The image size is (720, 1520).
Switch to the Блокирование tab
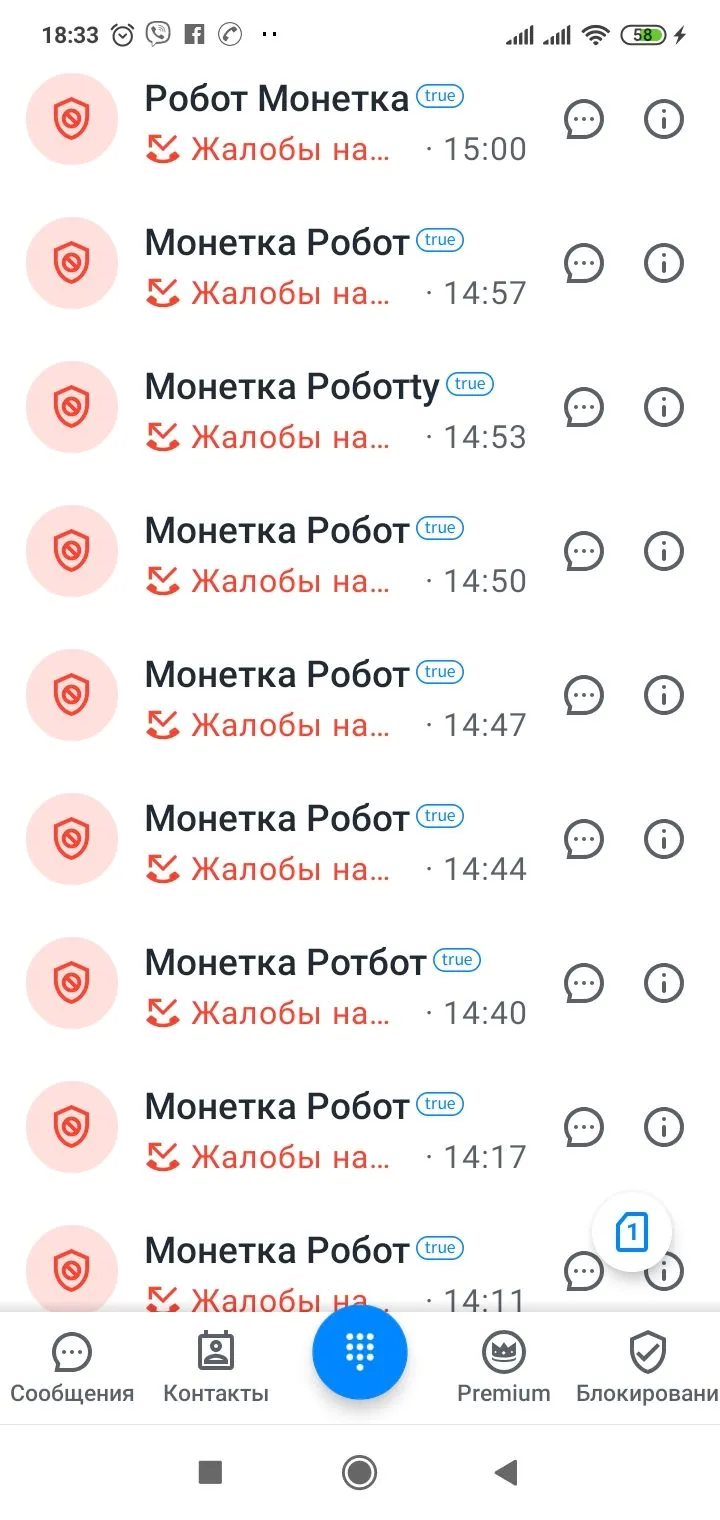pyautogui.click(x=648, y=1368)
